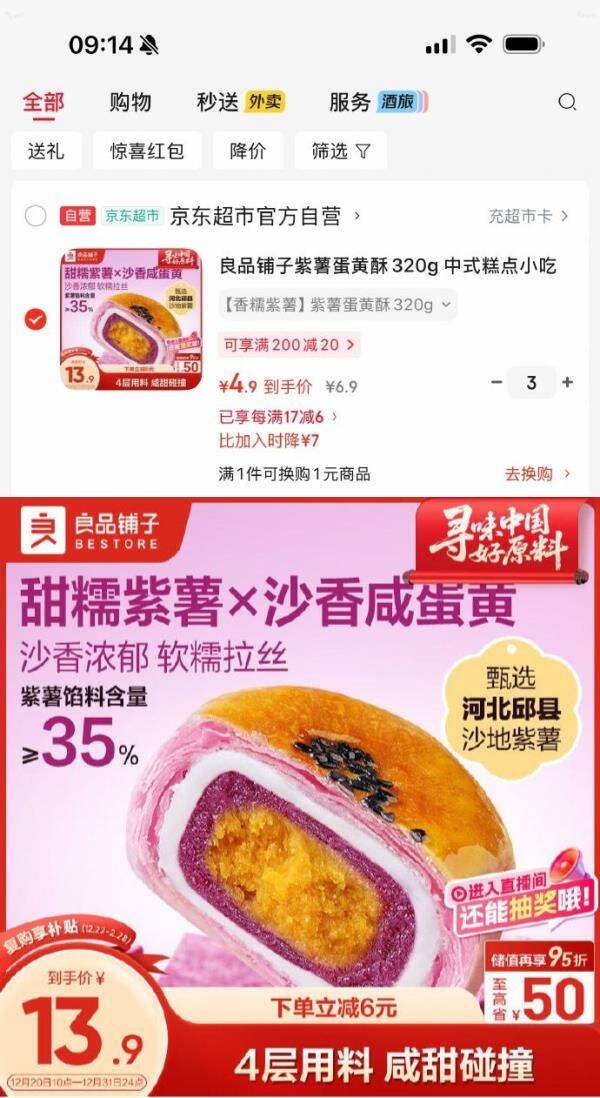The image size is (600, 1098).
Task: Open the 筛选 filter
Action: click(x=341, y=151)
